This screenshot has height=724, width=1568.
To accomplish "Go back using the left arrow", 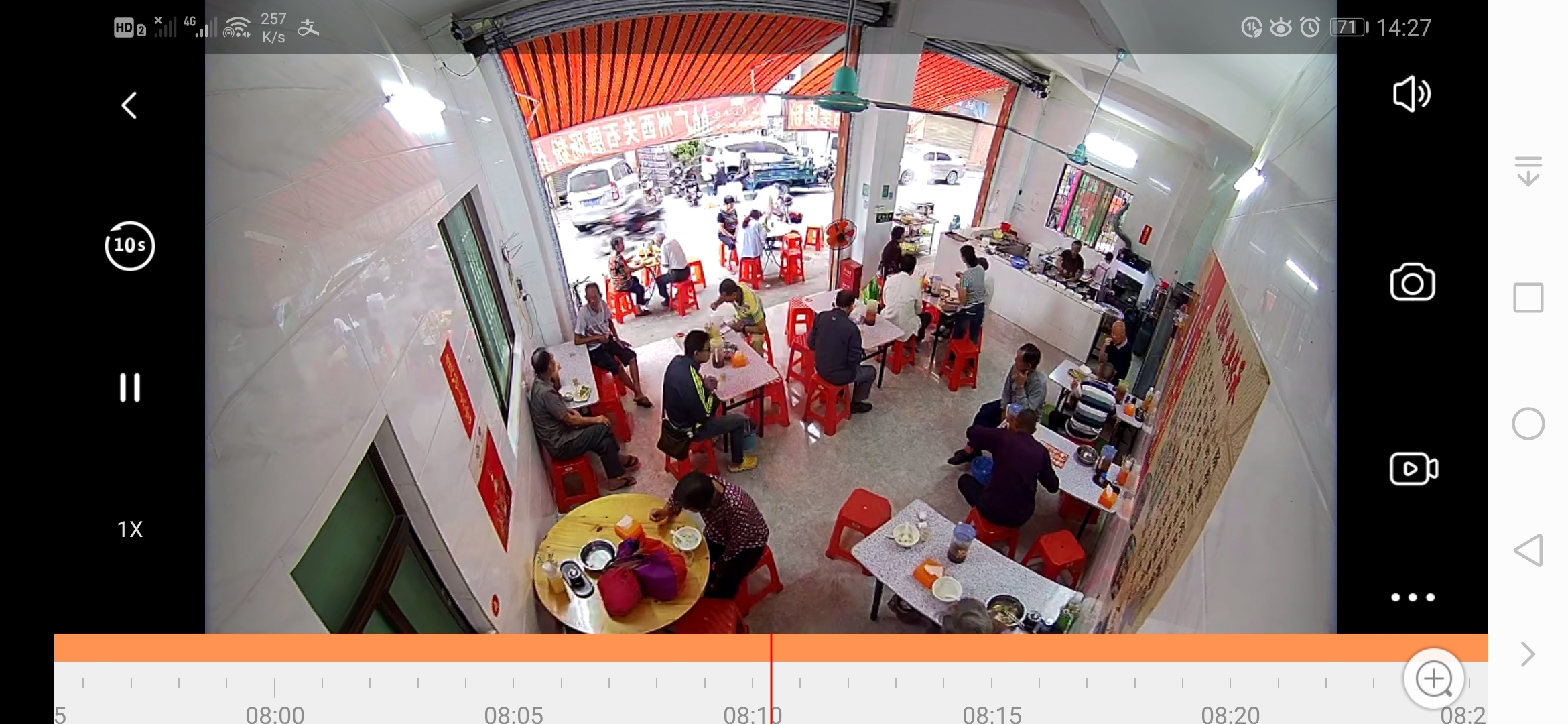I will 129,105.
